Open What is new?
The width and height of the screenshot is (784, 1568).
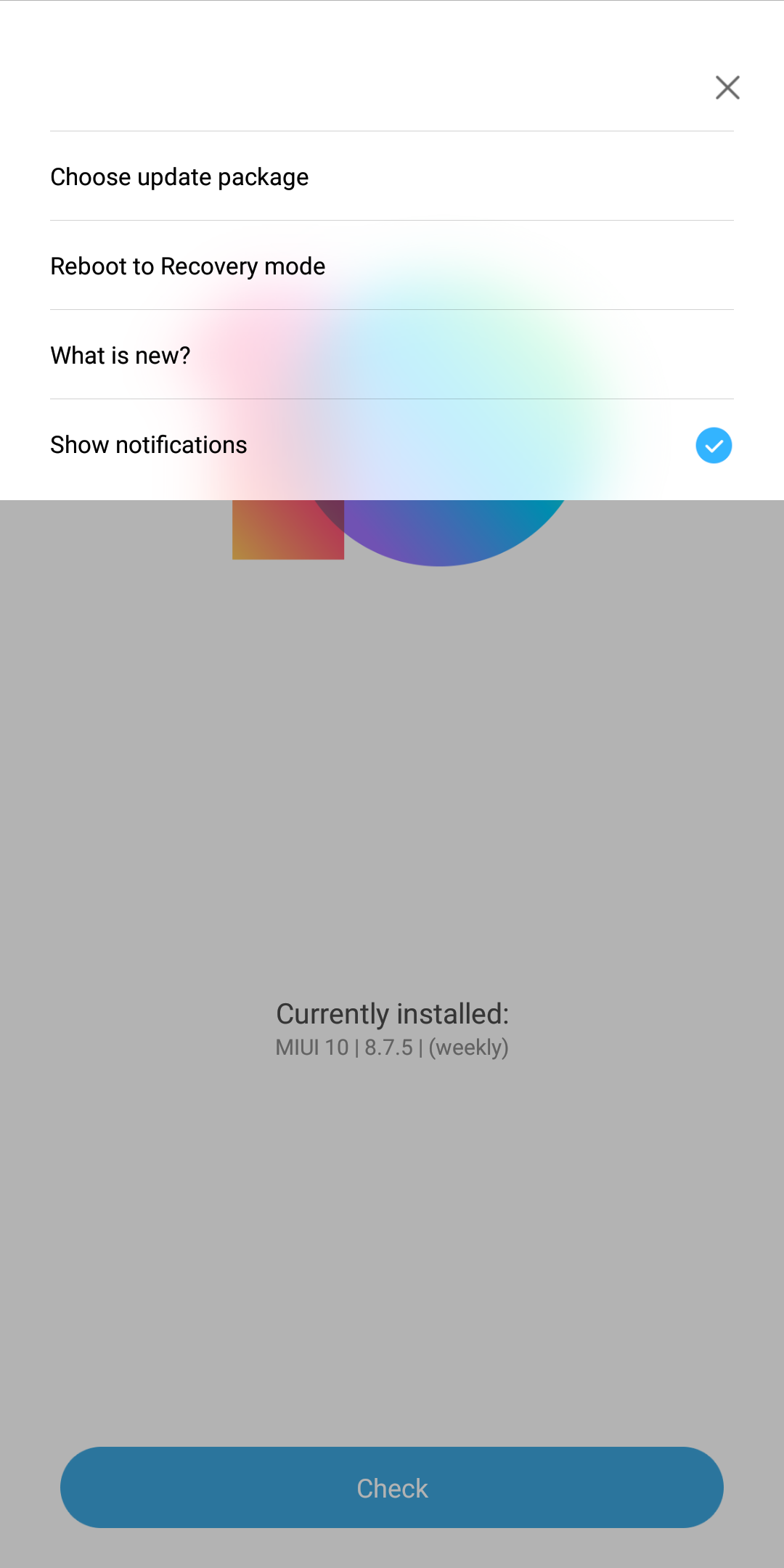[392, 355]
